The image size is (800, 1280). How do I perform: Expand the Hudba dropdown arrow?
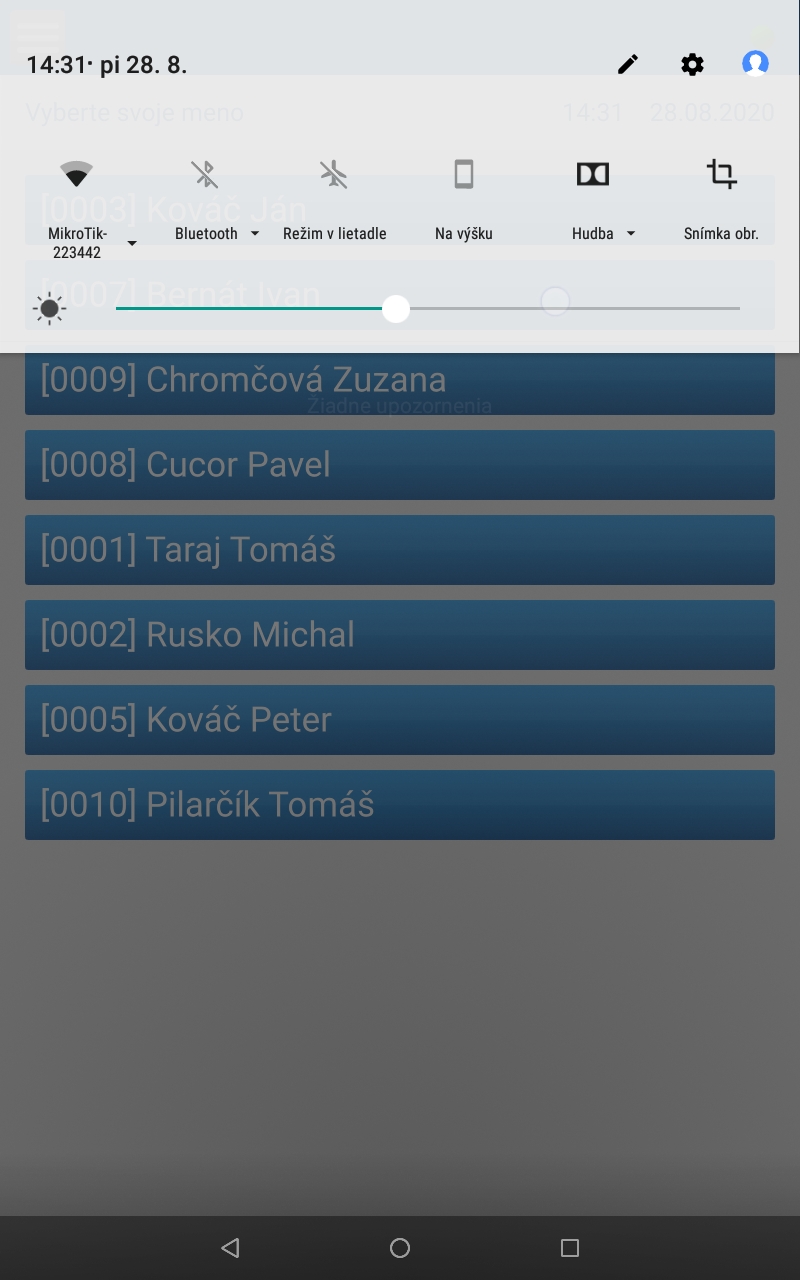pos(631,233)
